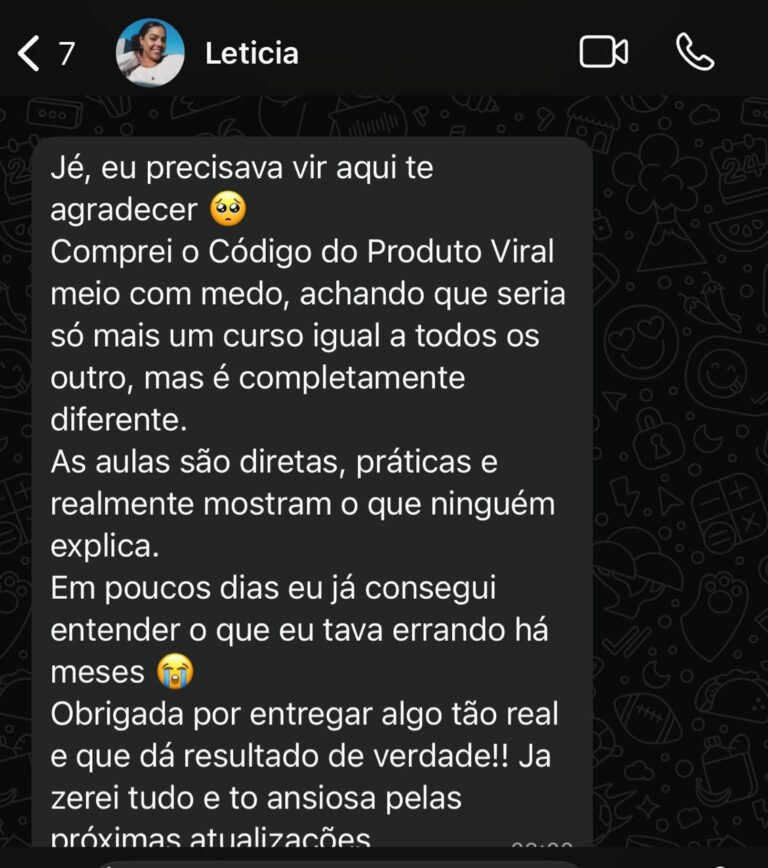Tap Leticia's name to view contact info

pos(253,54)
